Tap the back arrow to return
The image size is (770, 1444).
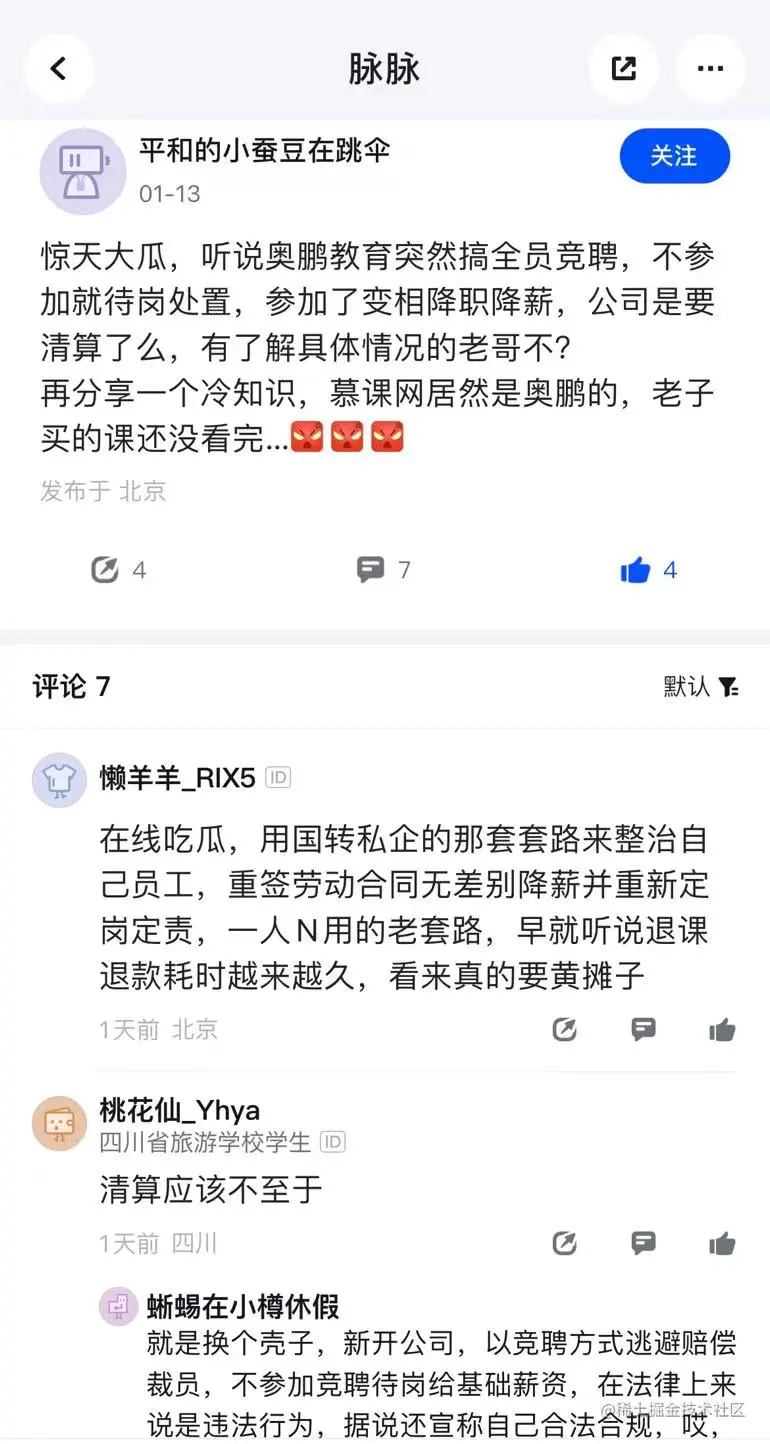58,68
